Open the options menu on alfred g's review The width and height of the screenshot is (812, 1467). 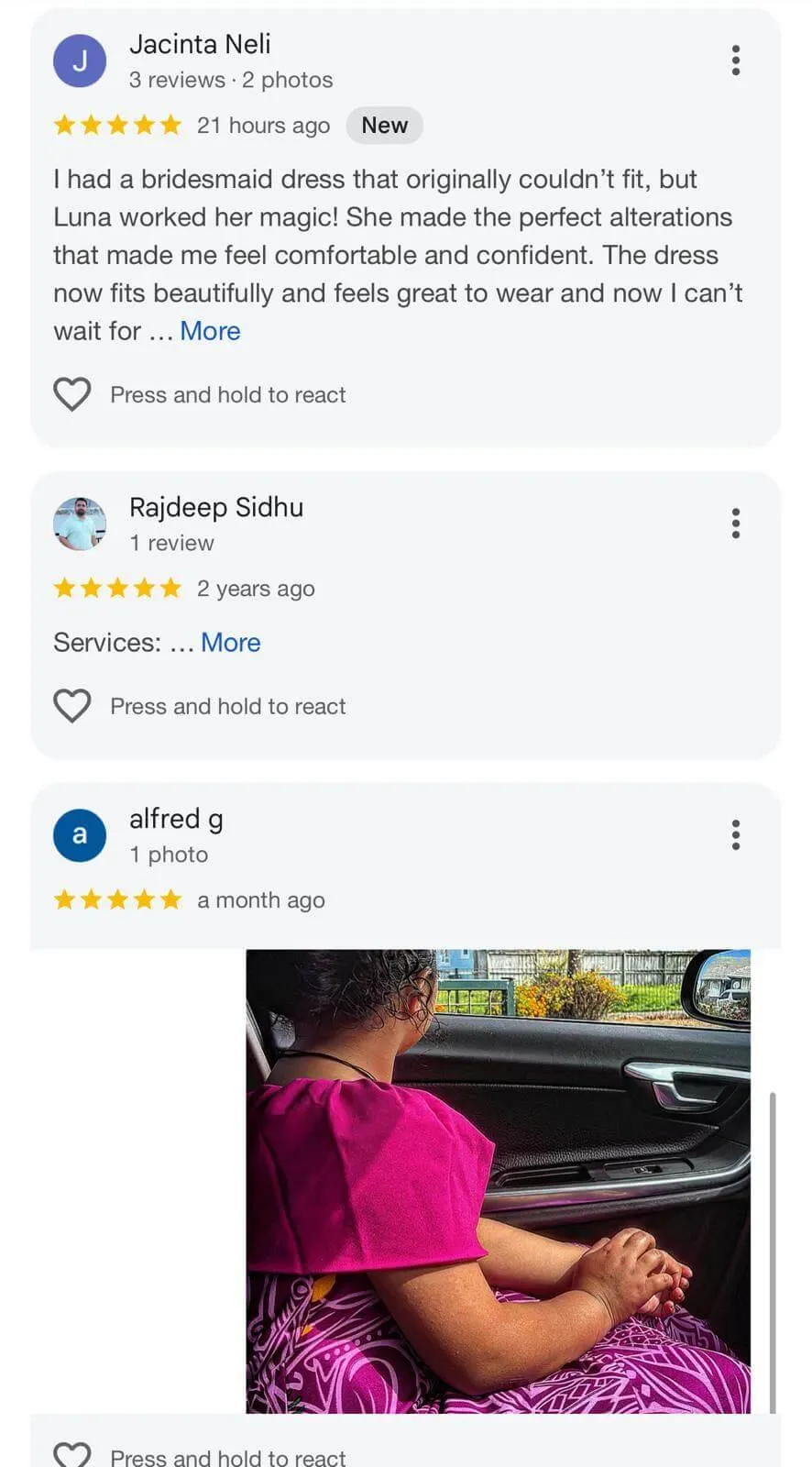point(735,835)
